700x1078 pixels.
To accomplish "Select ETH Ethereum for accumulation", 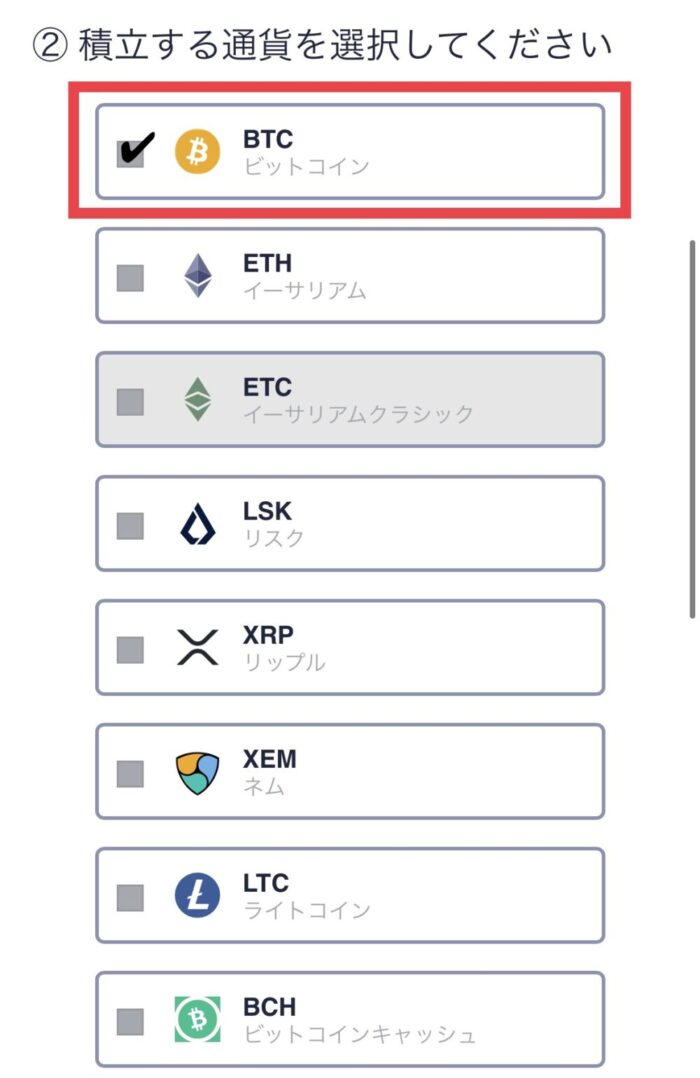I will coord(131,277).
